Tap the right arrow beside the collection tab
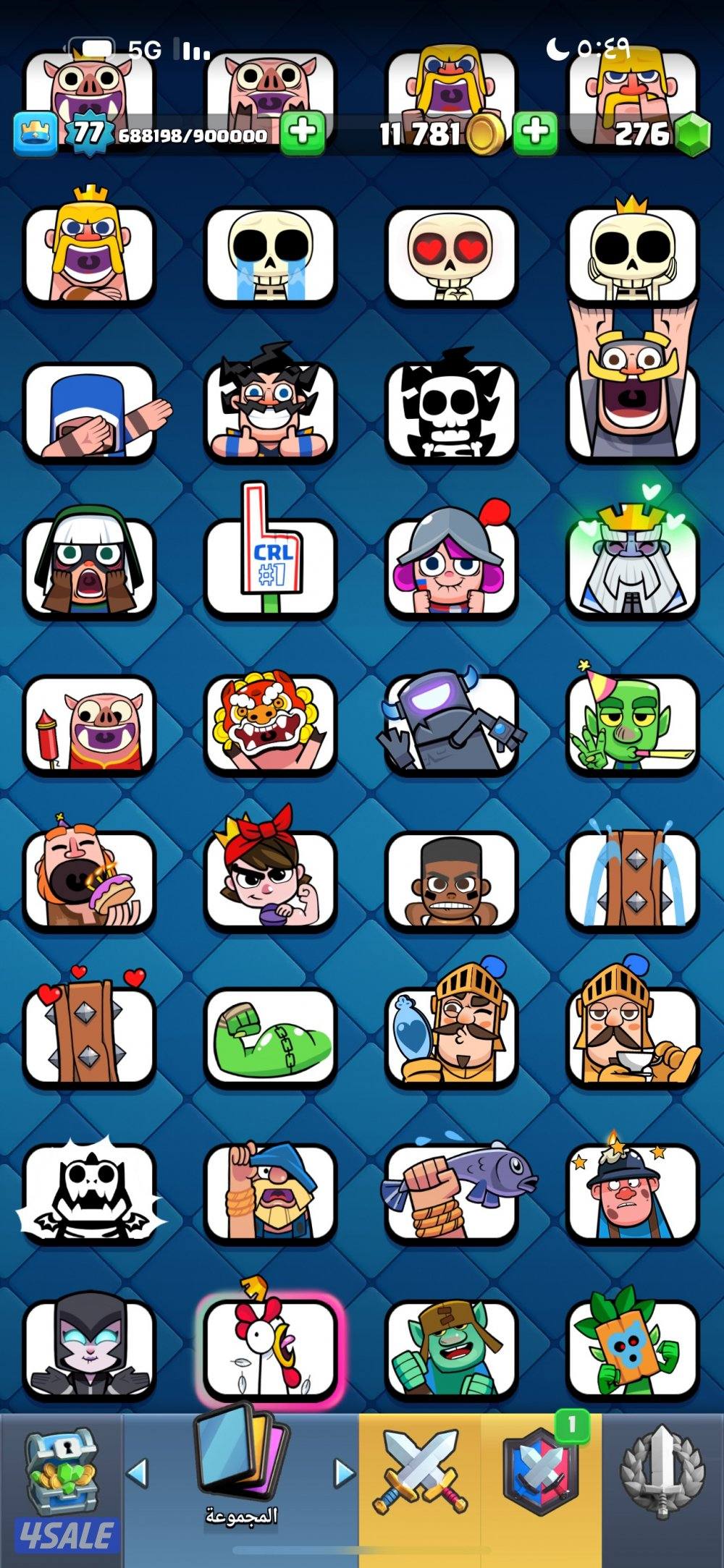Viewport: 724px width, 1568px height. pyautogui.click(x=344, y=1472)
